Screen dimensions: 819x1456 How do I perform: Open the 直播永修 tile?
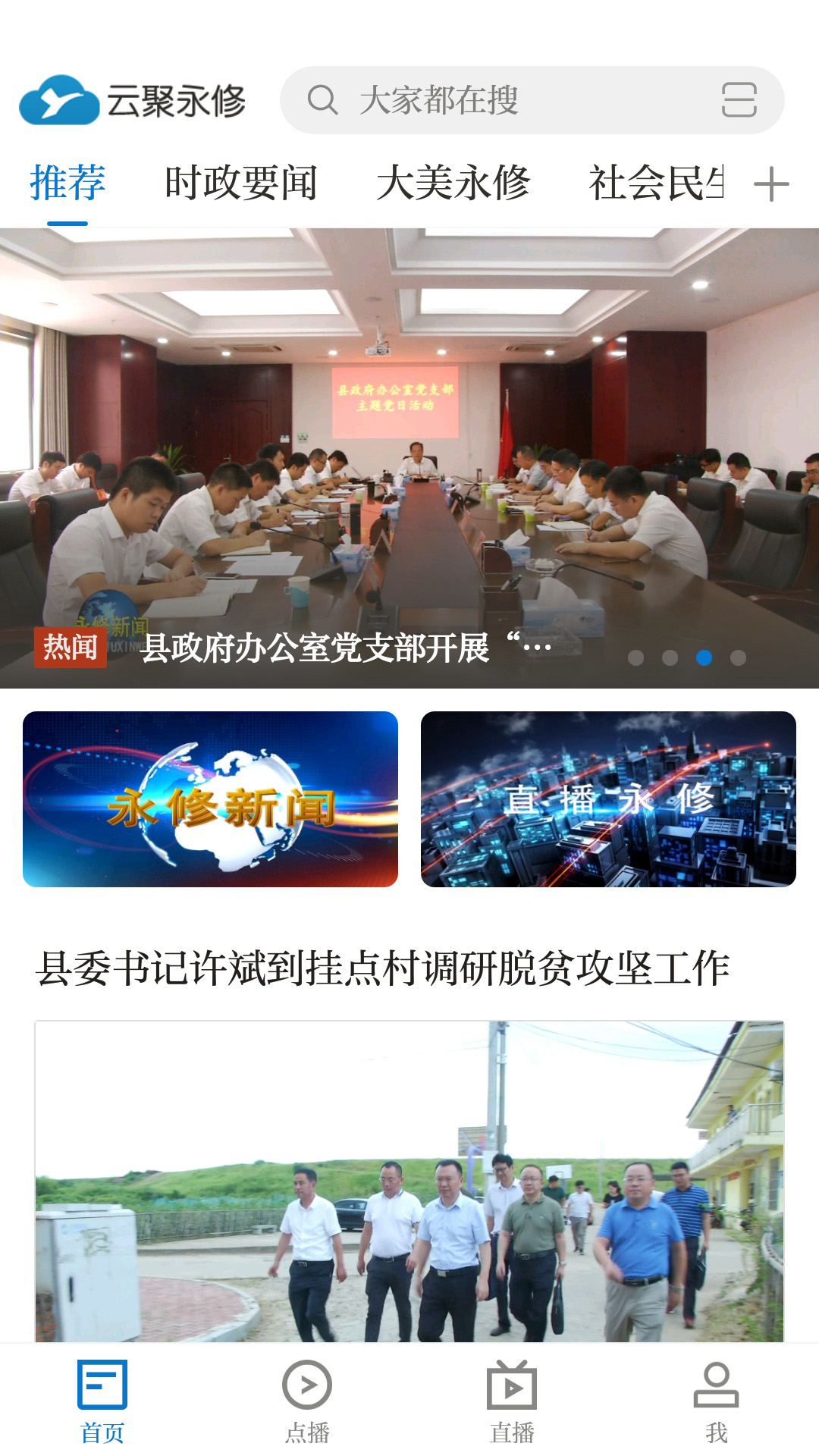608,799
